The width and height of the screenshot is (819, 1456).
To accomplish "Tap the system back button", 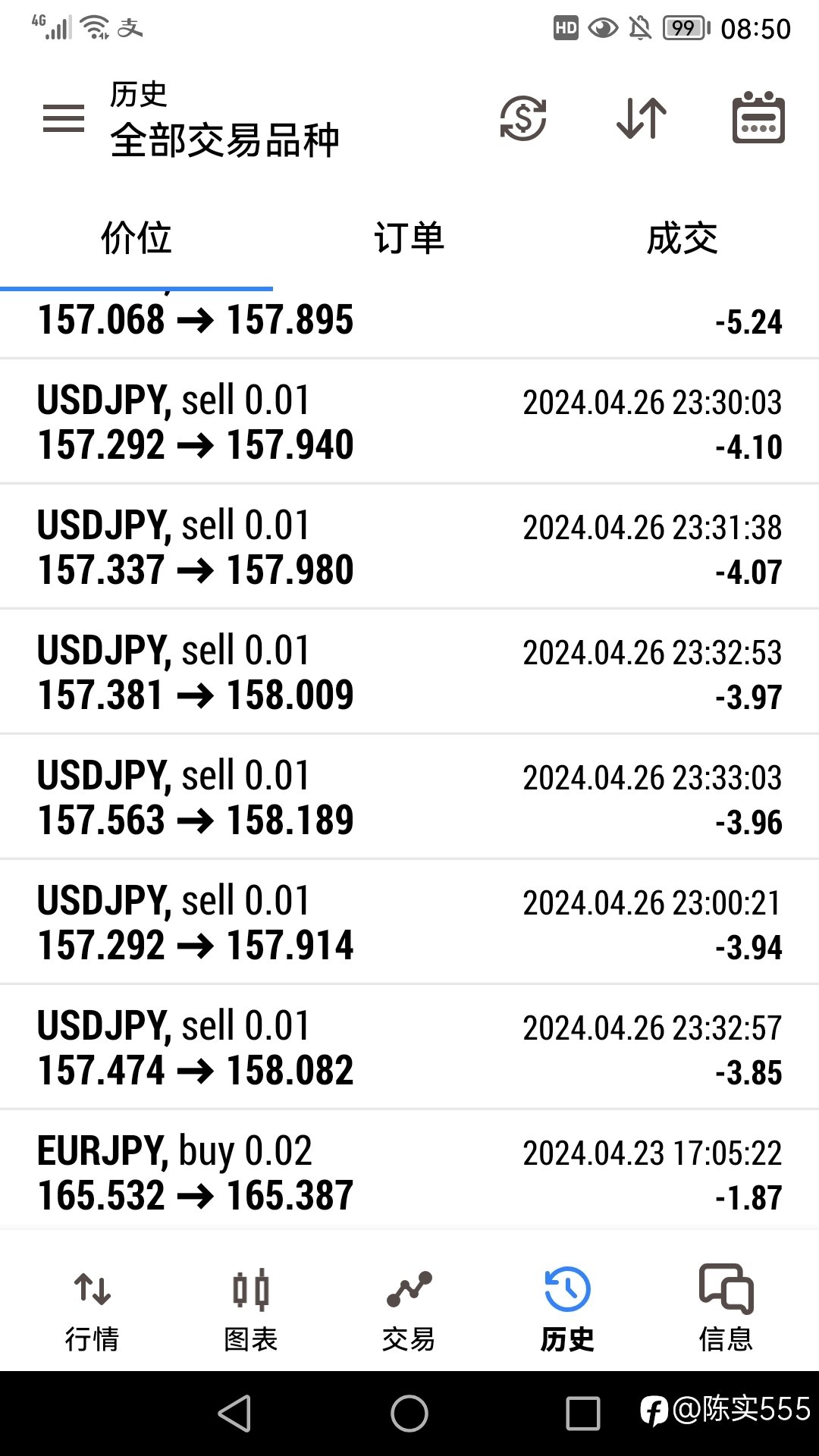I will coord(235,1414).
